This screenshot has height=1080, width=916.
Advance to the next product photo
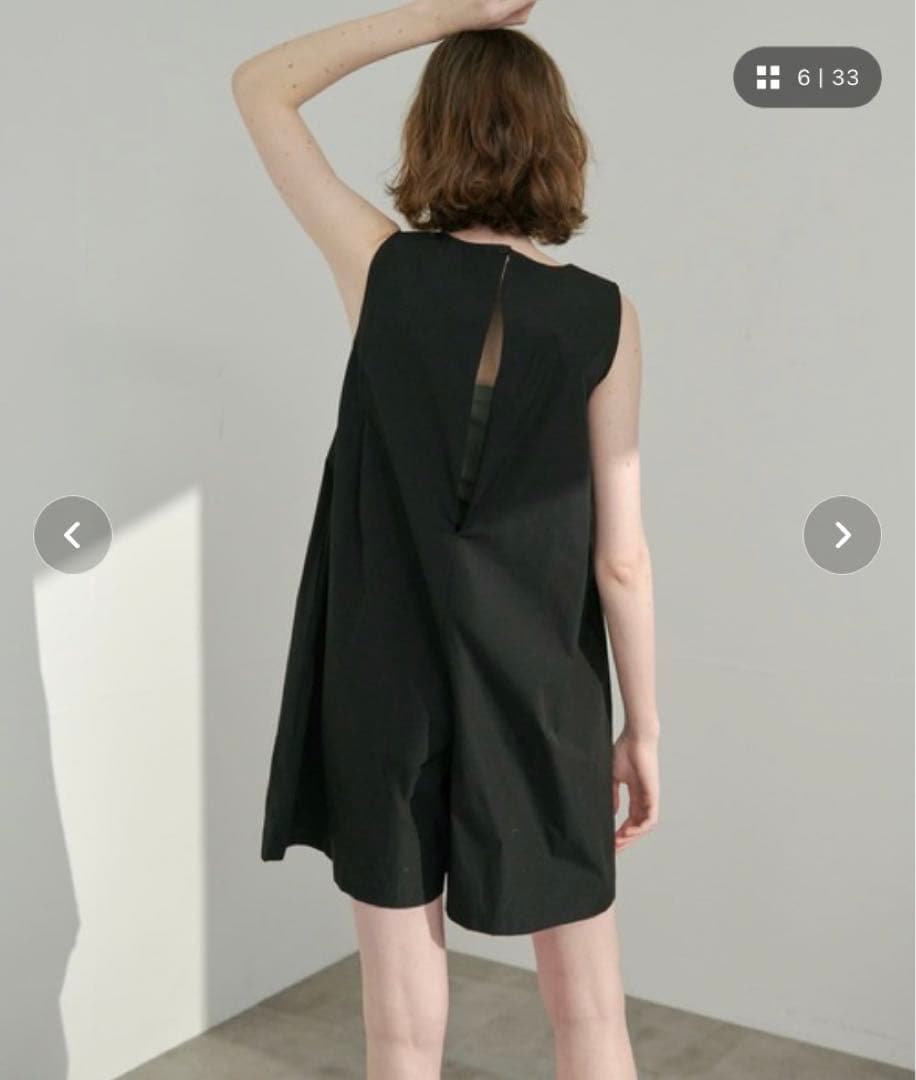[x=842, y=535]
